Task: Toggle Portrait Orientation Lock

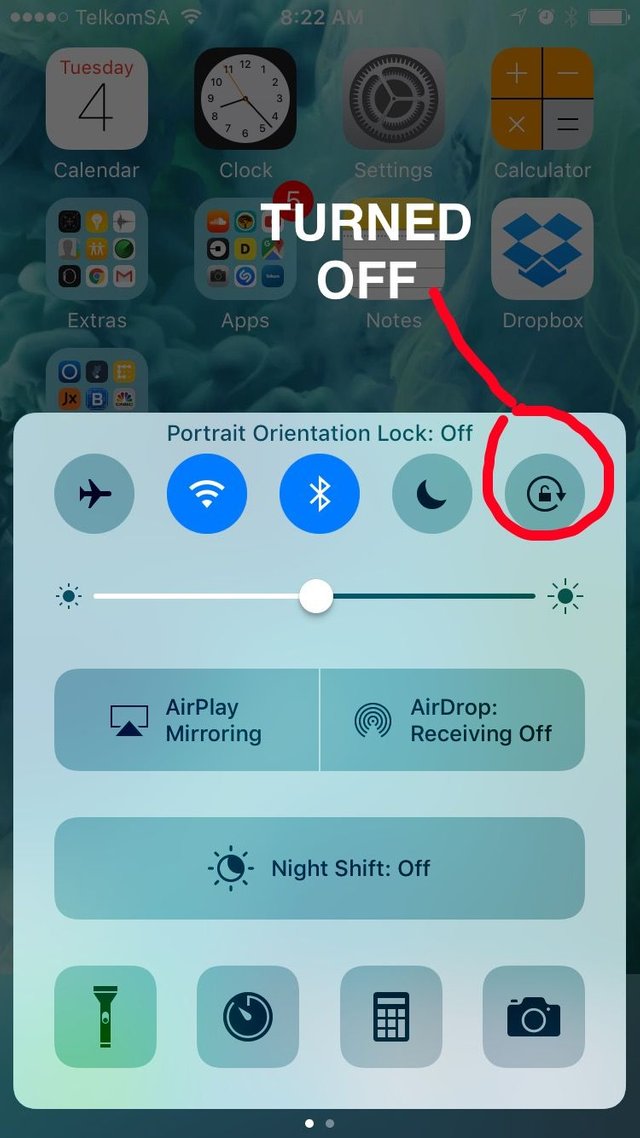Action: click(x=545, y=493)
